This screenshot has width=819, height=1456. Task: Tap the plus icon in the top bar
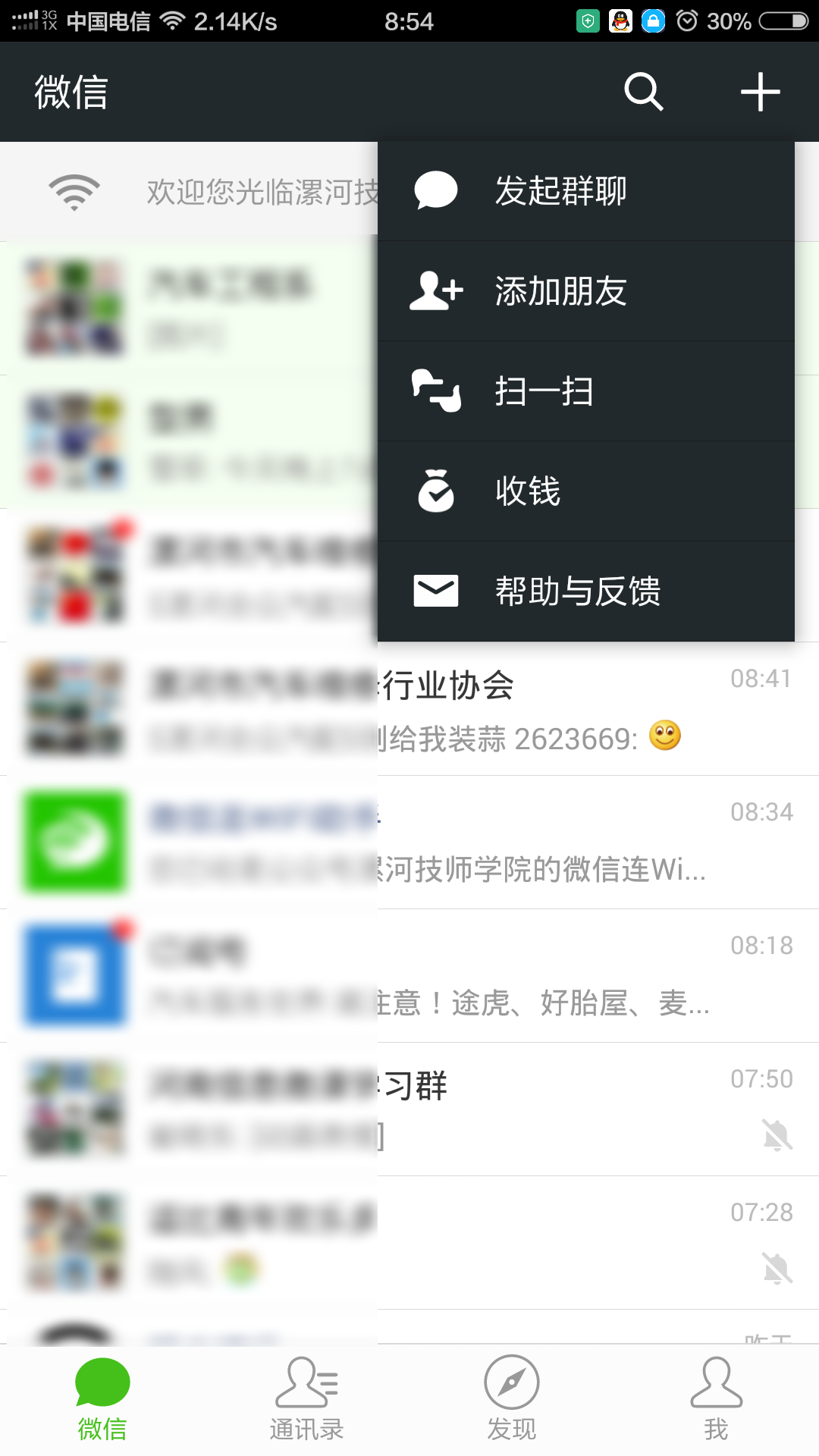(760, 92)
